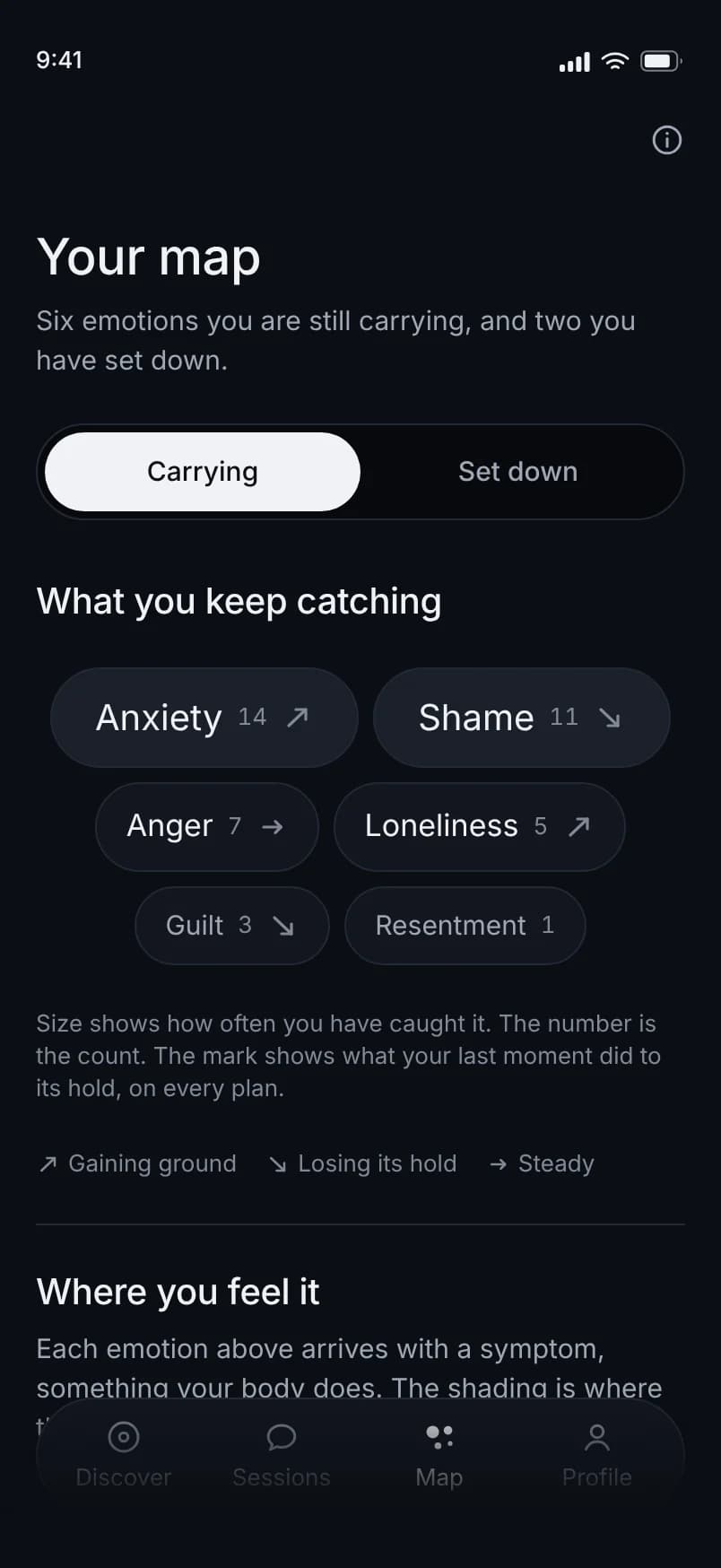Select the Guilt chip
This screenshot has width=721, height=1568.
pyautogui.click(x=232, y=926)
